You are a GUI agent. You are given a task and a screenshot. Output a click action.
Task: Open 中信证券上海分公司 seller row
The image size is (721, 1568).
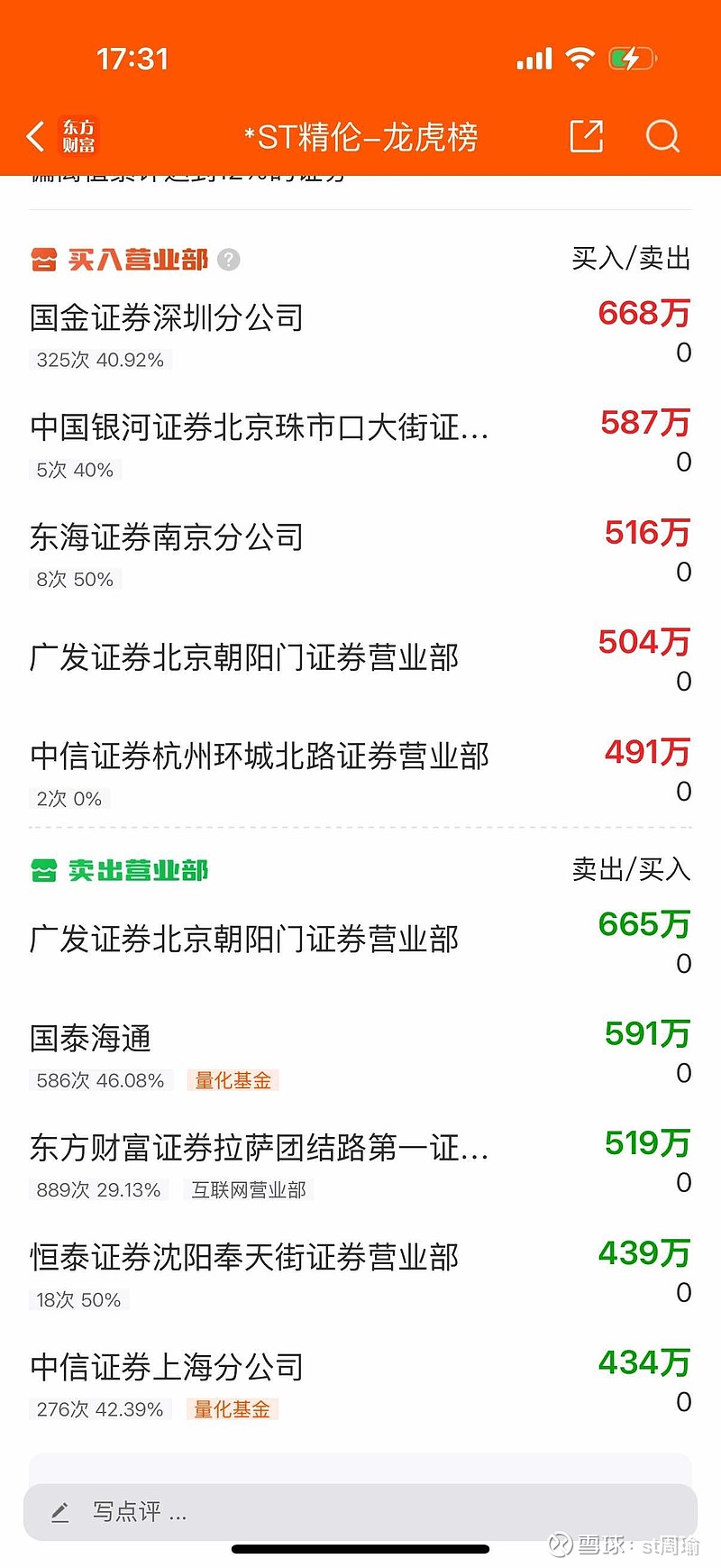click(360, 1383)
